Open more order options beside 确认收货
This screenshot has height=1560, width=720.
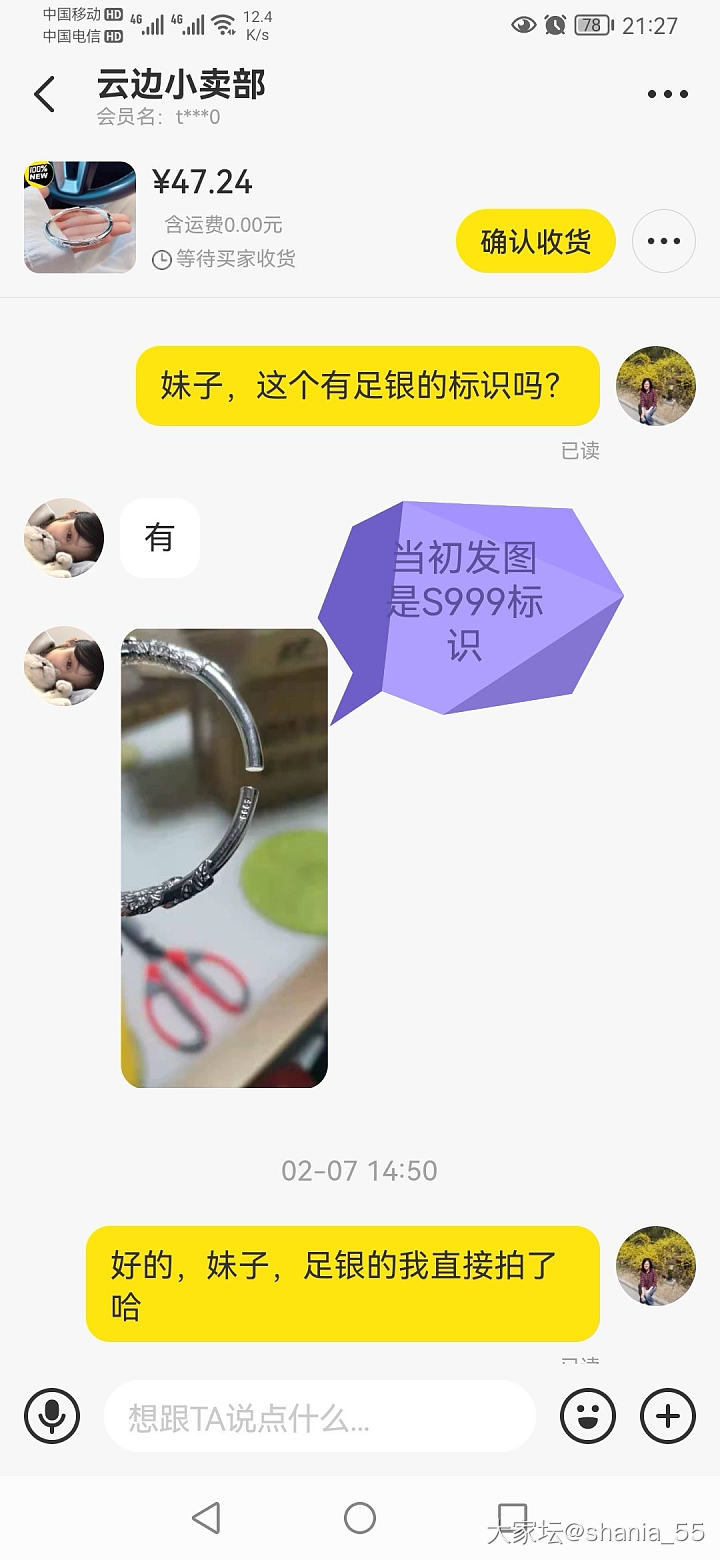[663, 241]
